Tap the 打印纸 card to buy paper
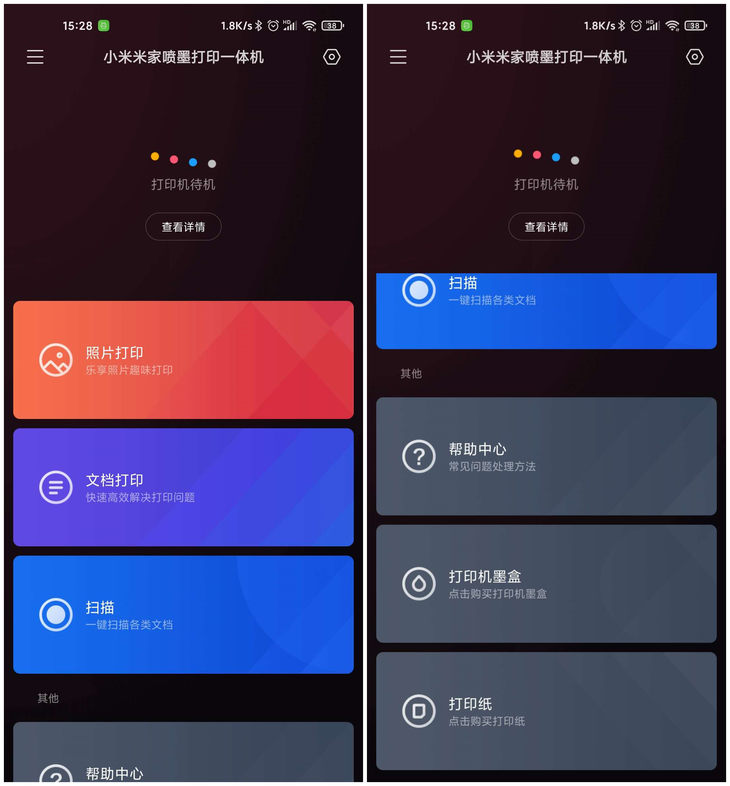730x786 pixels. click(x=546, y=711)
